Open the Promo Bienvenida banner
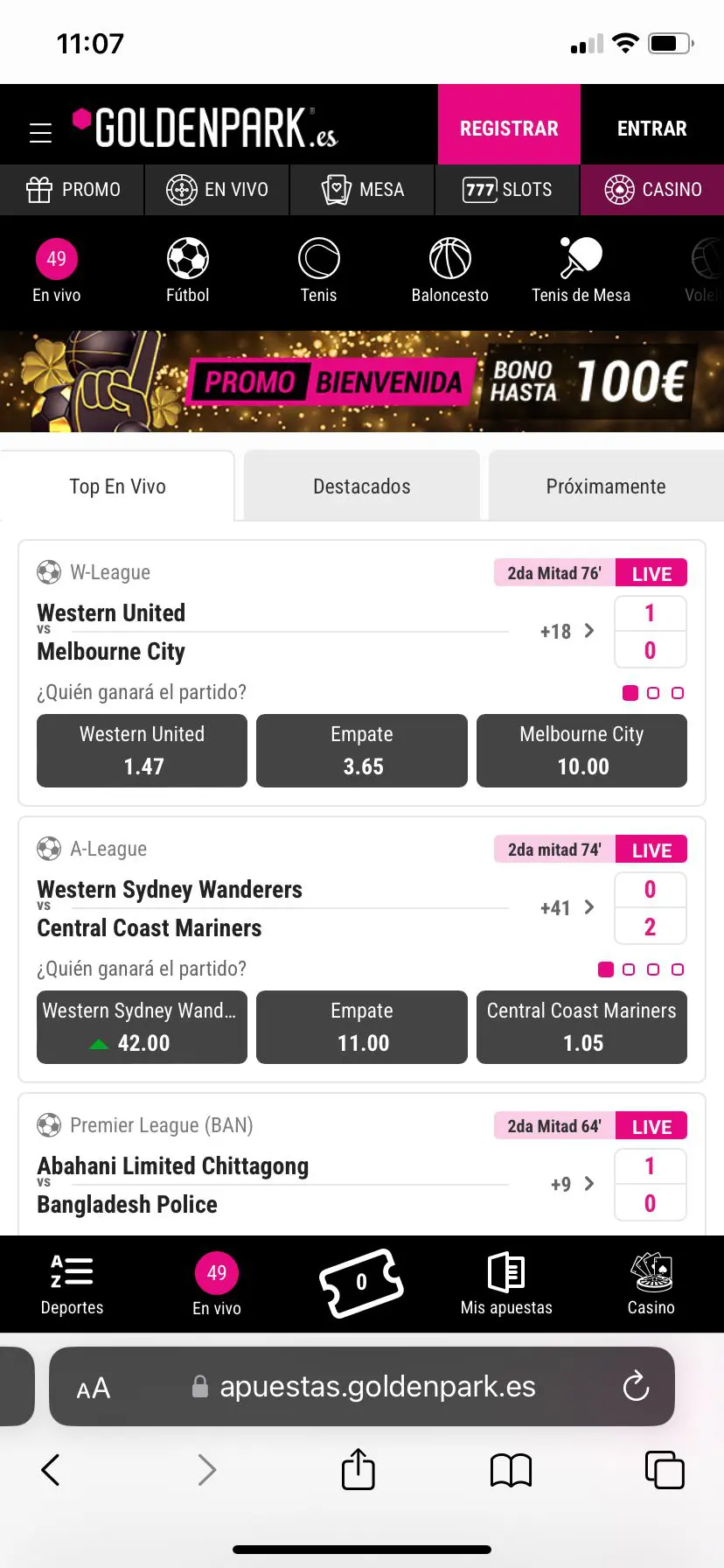 pyautogui.click(x=362, y=381)
